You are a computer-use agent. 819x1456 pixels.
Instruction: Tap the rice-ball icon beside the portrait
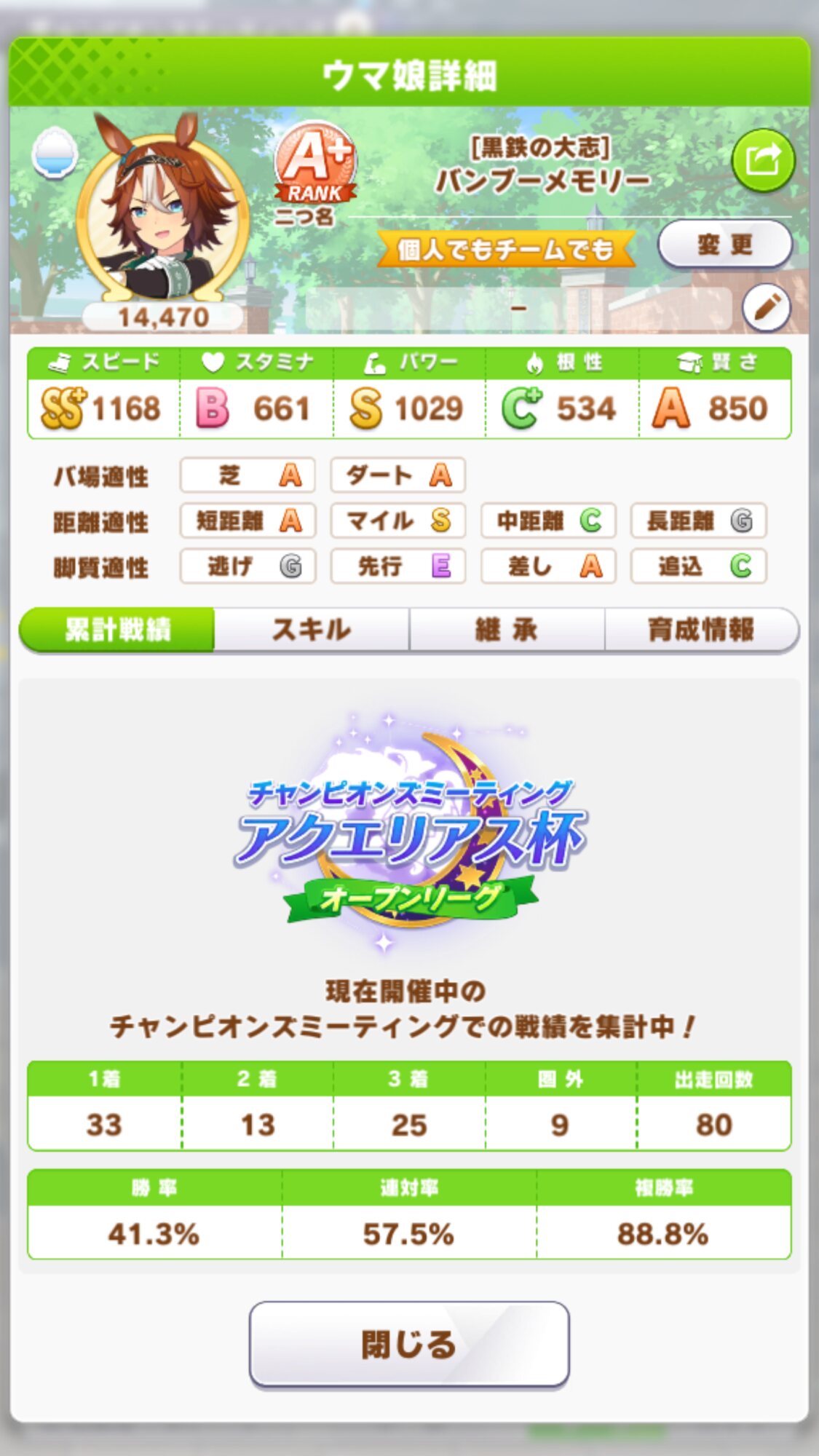(55, 152)
